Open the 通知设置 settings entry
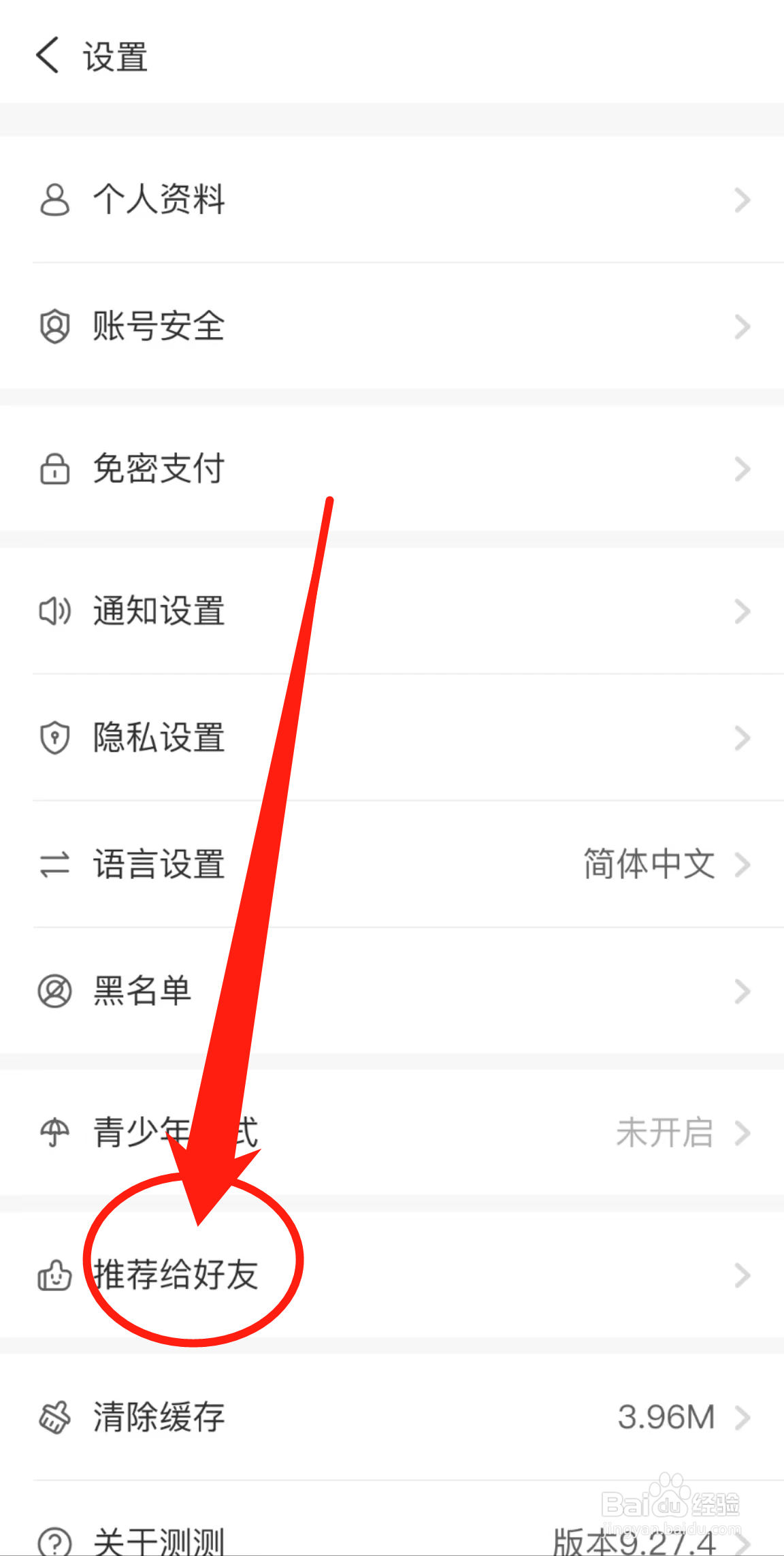 coord(158,612)
